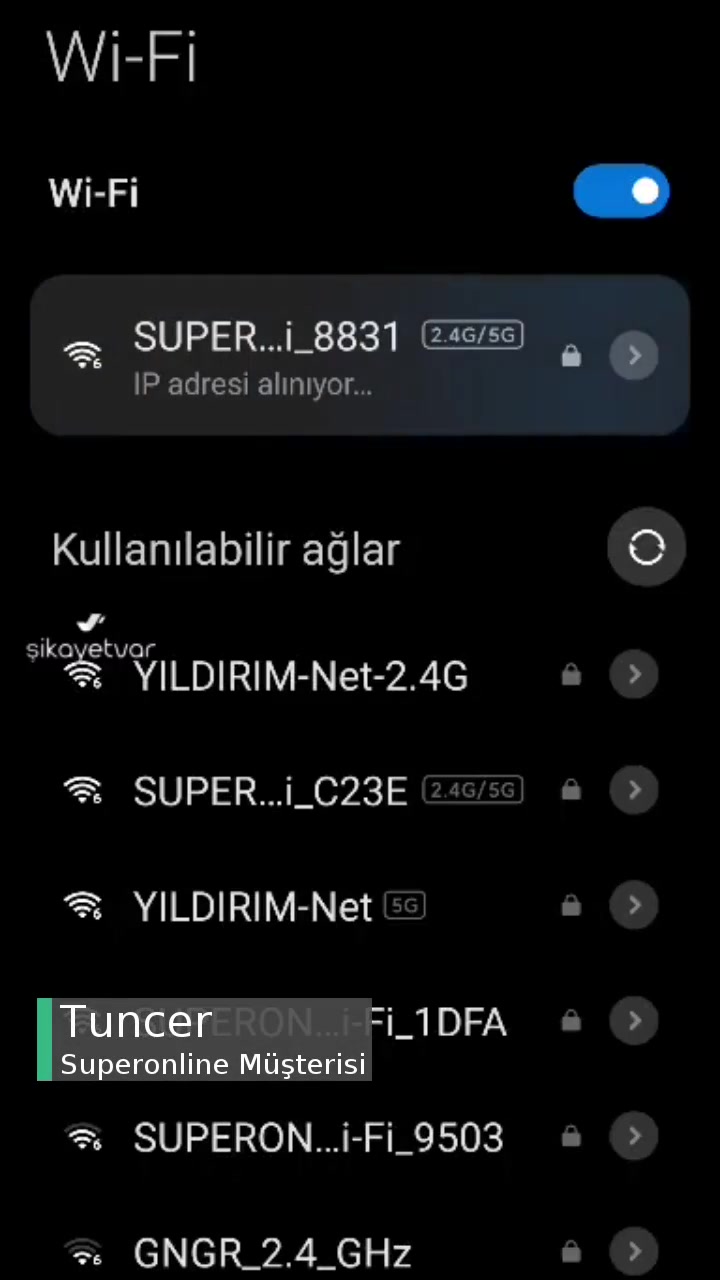Viewport: 720px width, 1280px height.
Task: Toggle Wi-Fi off using the switch
Action: (x=621, y=191)
